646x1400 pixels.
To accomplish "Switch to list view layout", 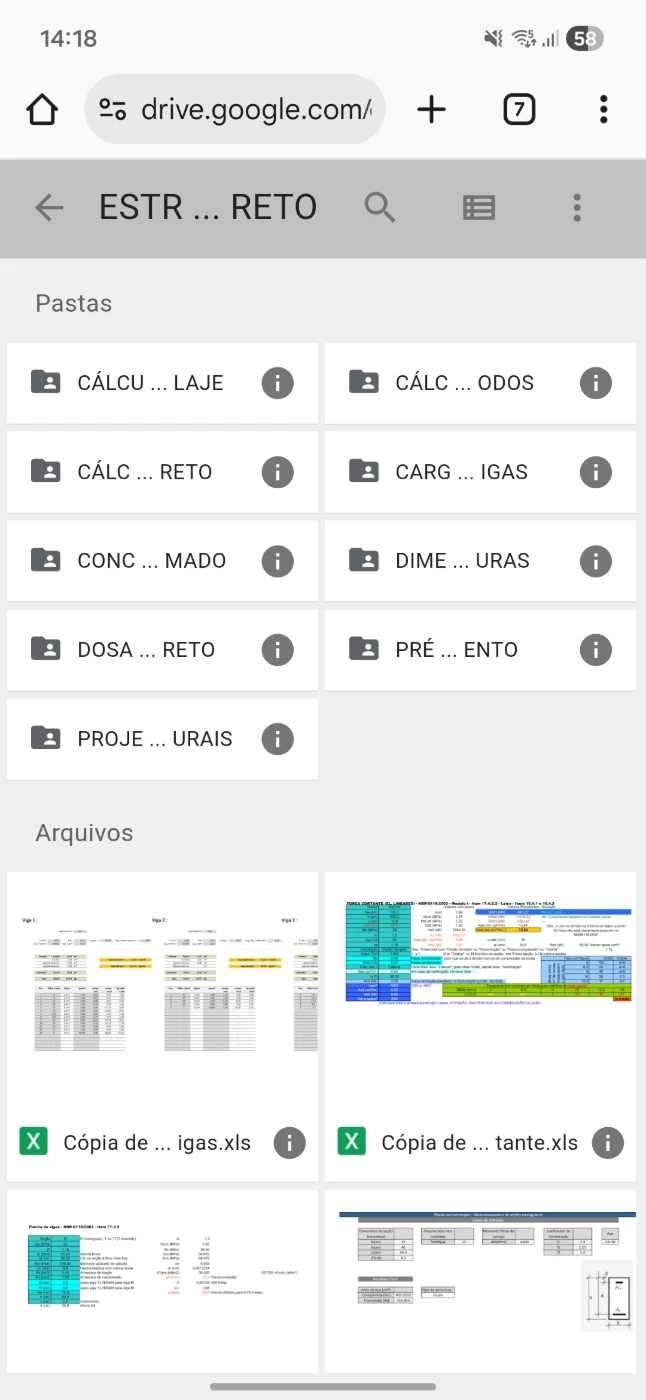I will tap(479, 207).
